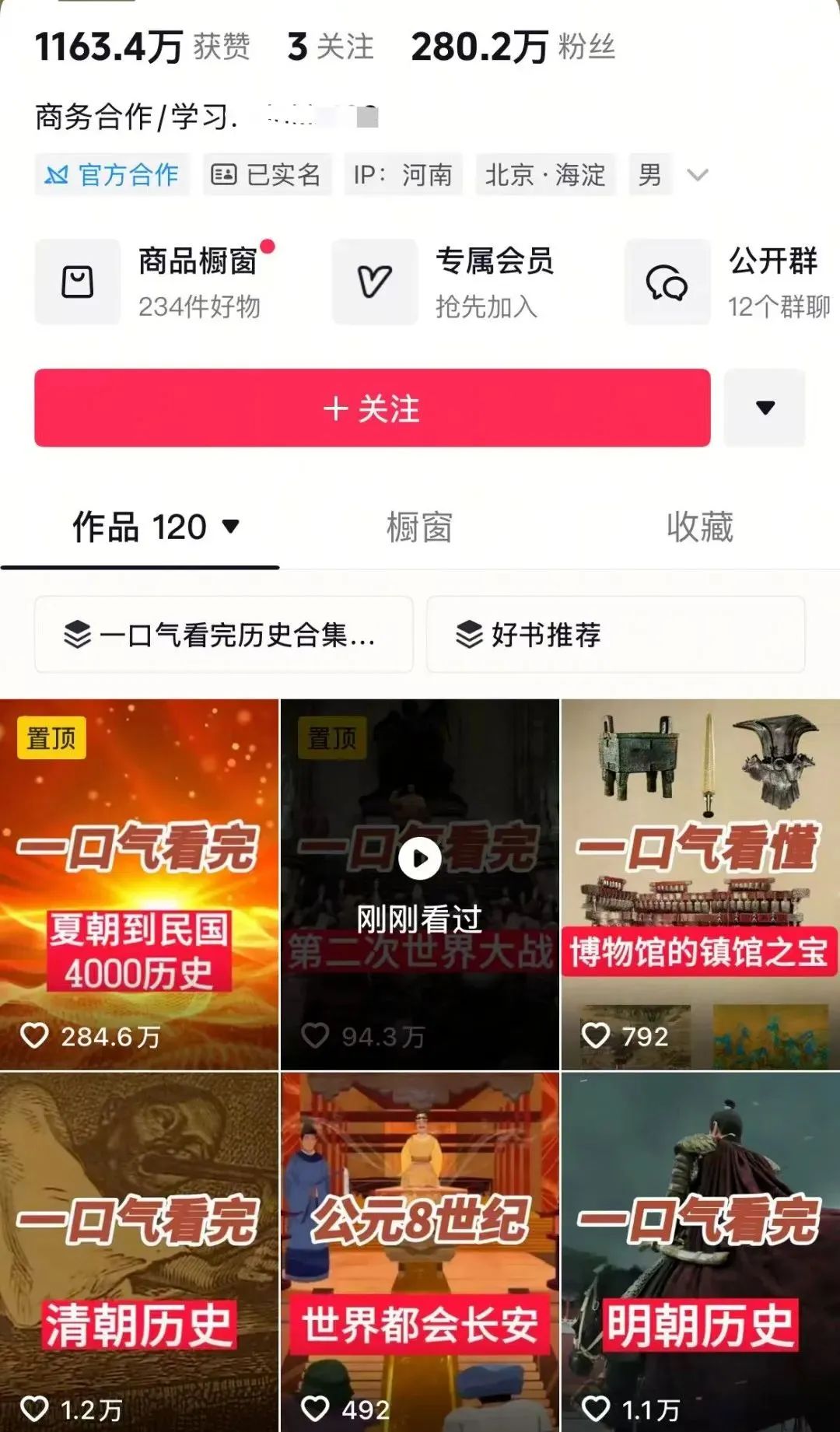Play the pinned 夏朝到民国4000历史 video
Screen dimensions: 840x1432
click(x=139, y=884)
